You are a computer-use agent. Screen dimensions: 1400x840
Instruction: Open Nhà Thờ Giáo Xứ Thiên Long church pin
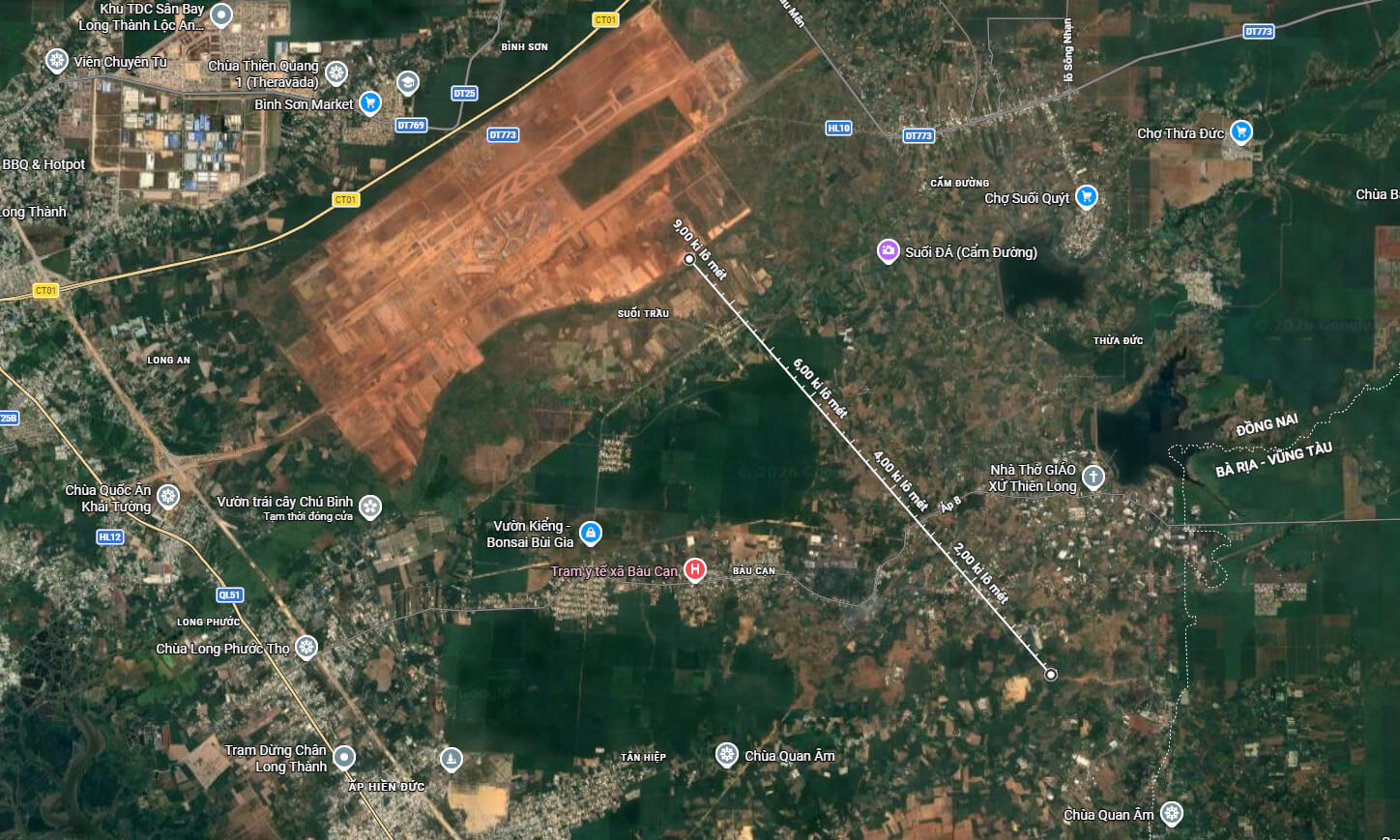[1093, 476]
